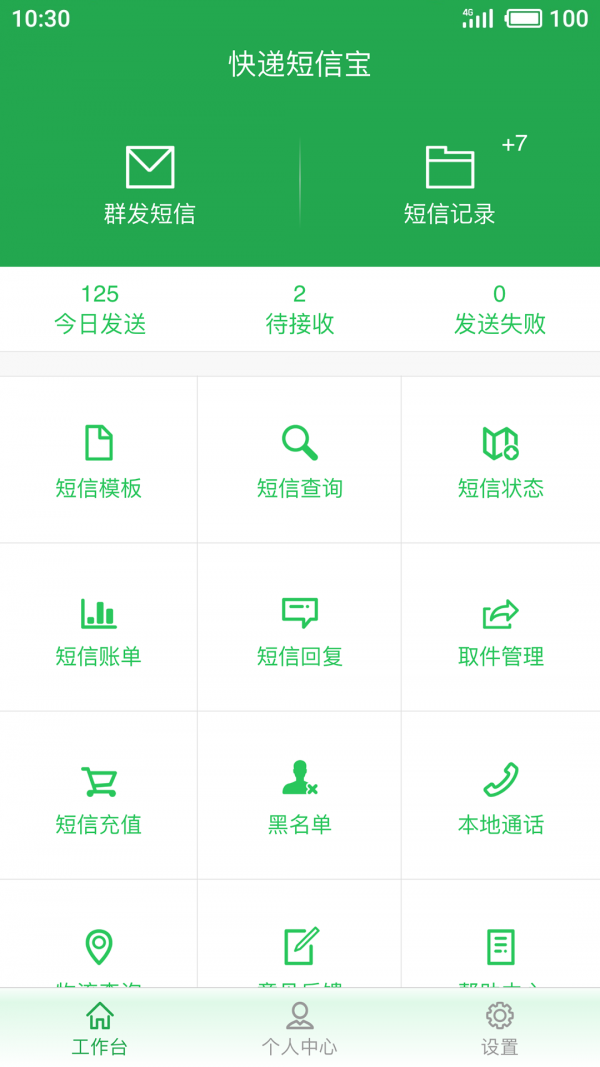The height and width of the screenshot is (1067, 600).
Task: Select the 工作台 tab
Action: 100,1028
